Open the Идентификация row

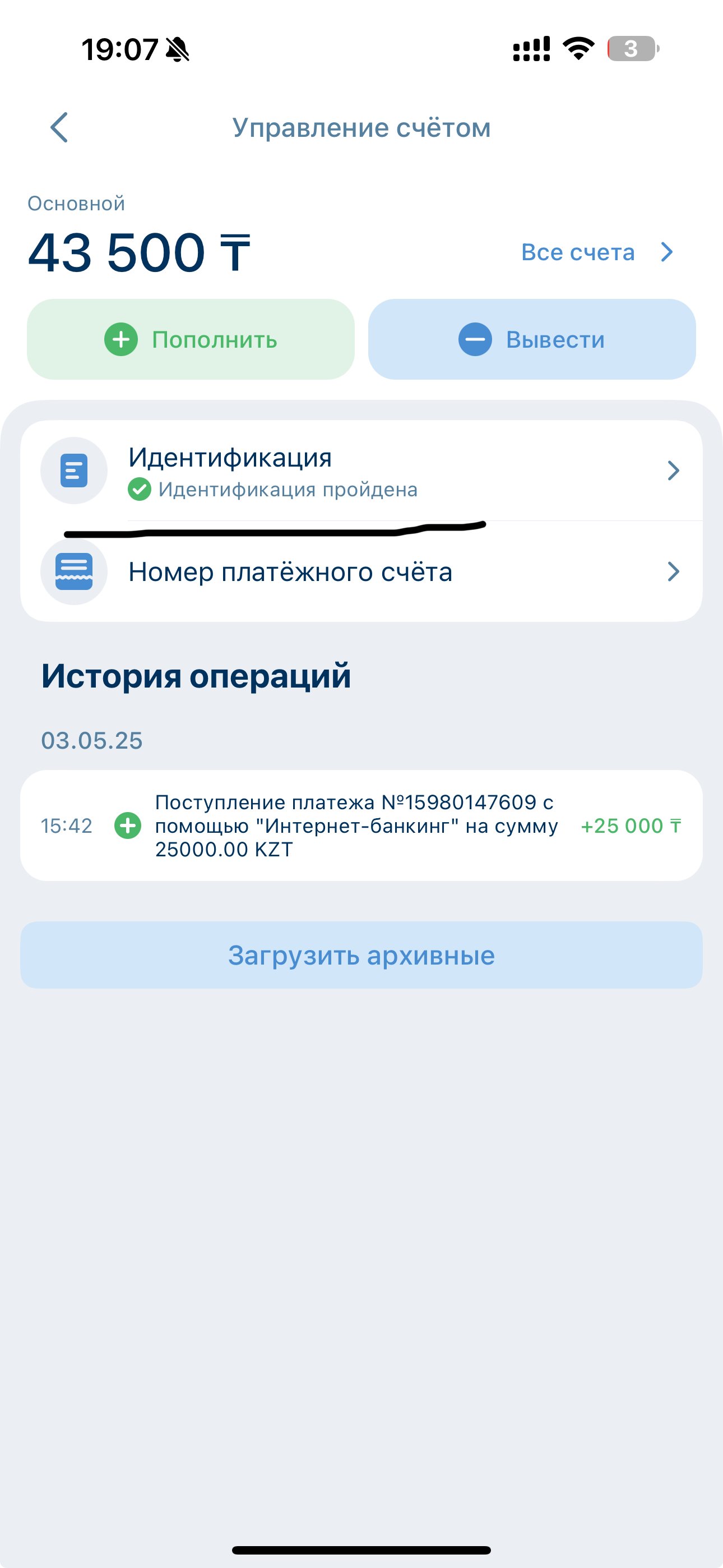[x=361, y=471]
